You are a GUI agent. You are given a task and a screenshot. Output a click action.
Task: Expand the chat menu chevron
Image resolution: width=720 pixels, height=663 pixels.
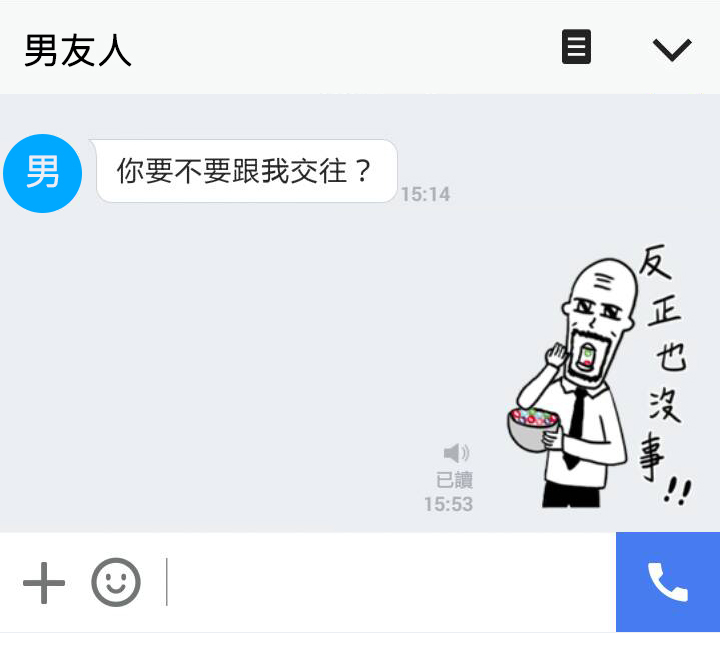(x=671, y=49)
